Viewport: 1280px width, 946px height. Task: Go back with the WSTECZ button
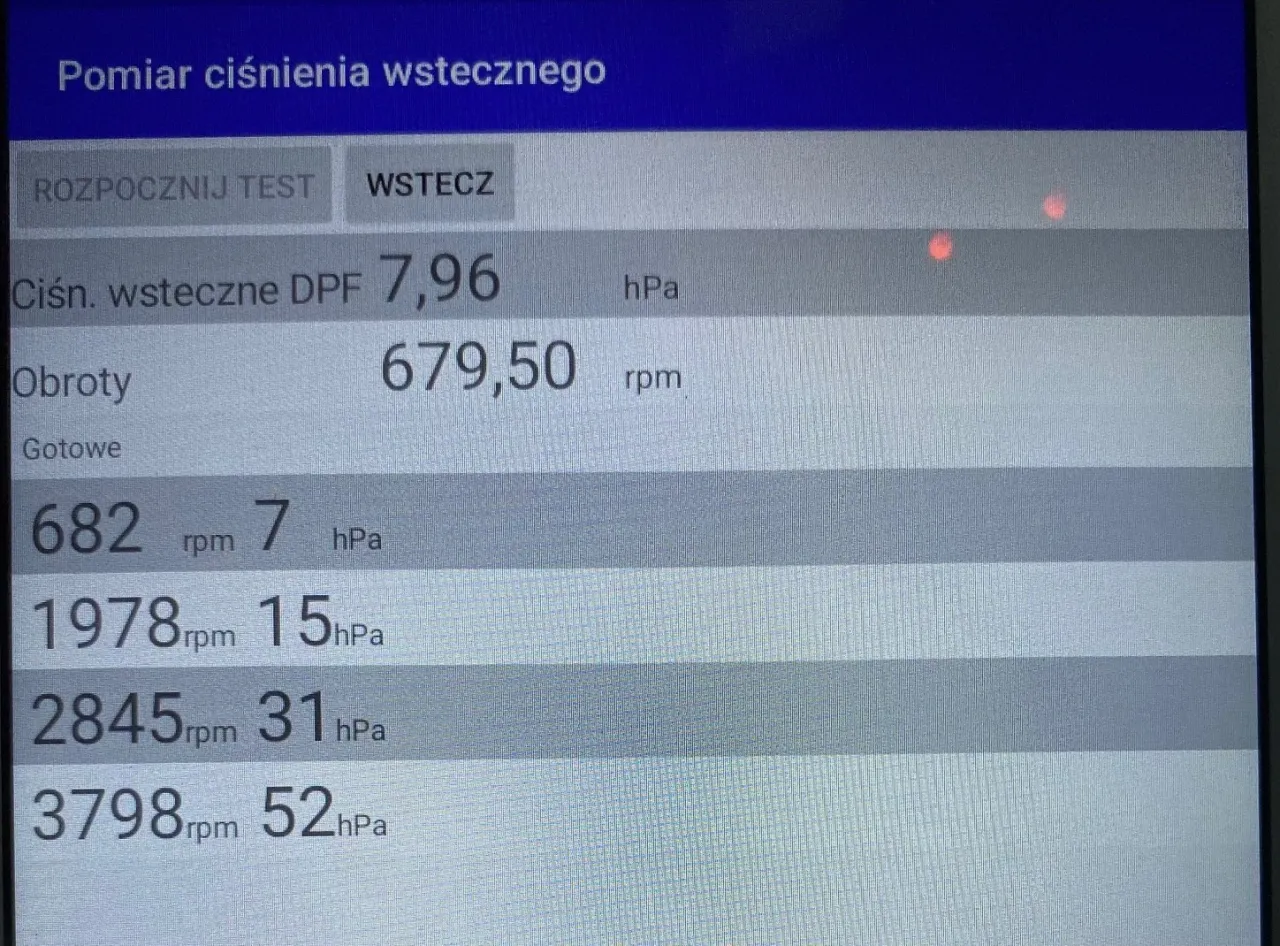click(x=430, y=184)
